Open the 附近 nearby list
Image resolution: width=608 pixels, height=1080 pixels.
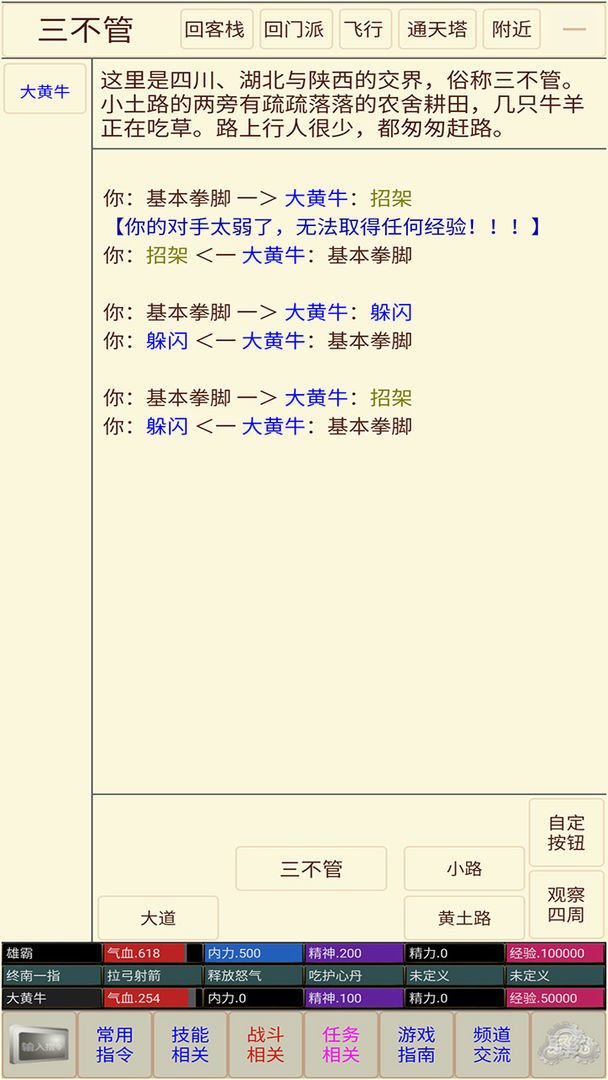[512, 30]
